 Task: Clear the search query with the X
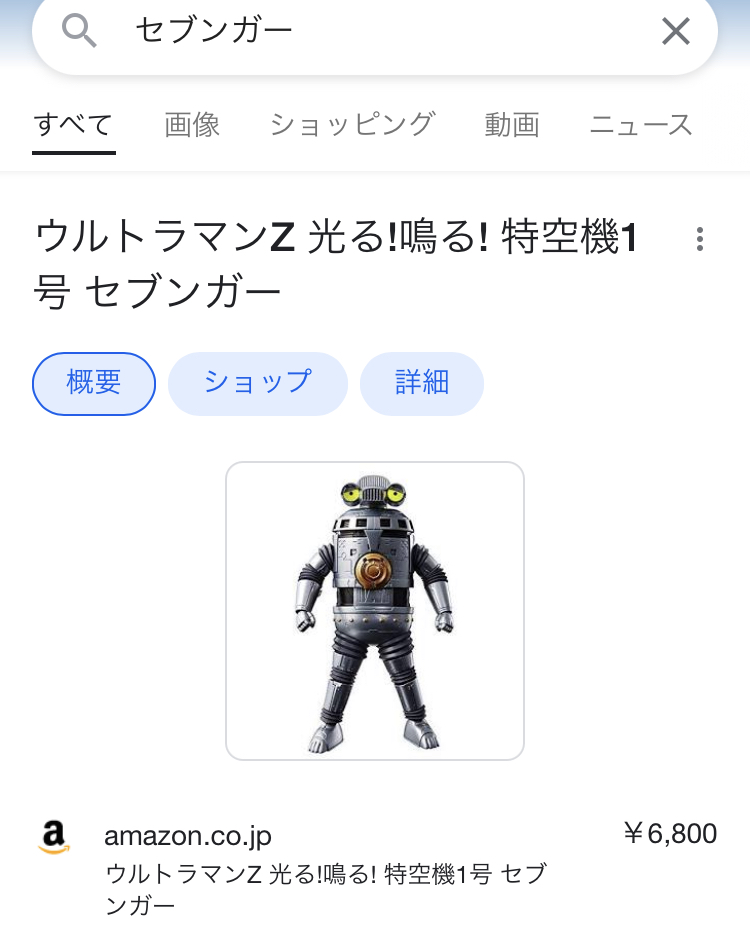tap(676, 32)
